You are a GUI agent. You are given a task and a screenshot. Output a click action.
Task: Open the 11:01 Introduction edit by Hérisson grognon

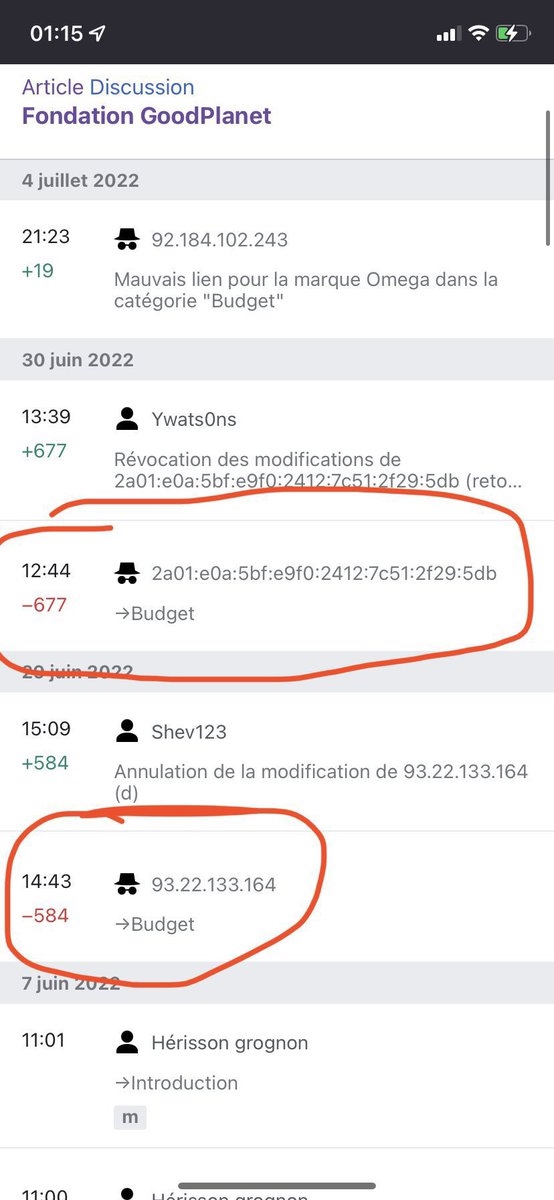(277, 1076)
